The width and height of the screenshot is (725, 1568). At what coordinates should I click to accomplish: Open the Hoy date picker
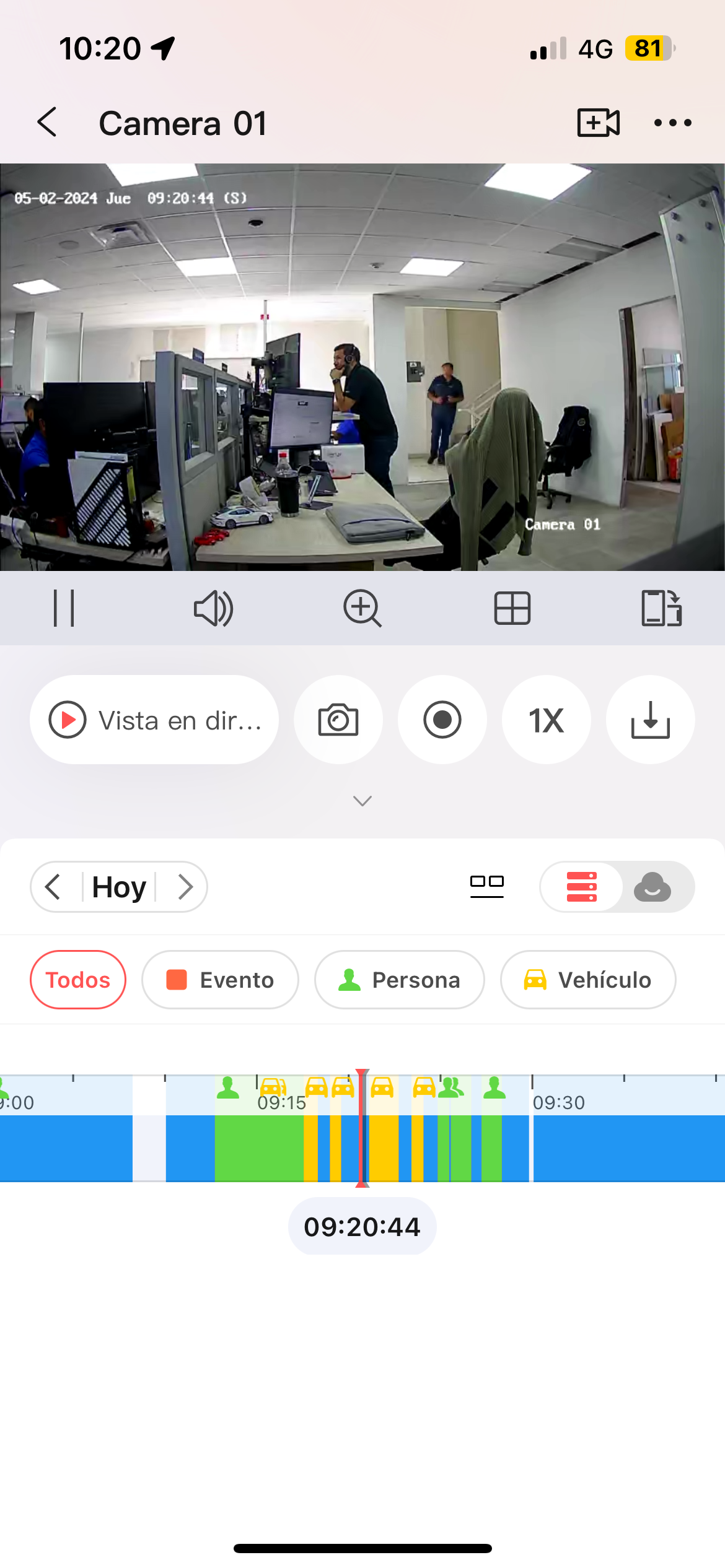tap(119, 887)
